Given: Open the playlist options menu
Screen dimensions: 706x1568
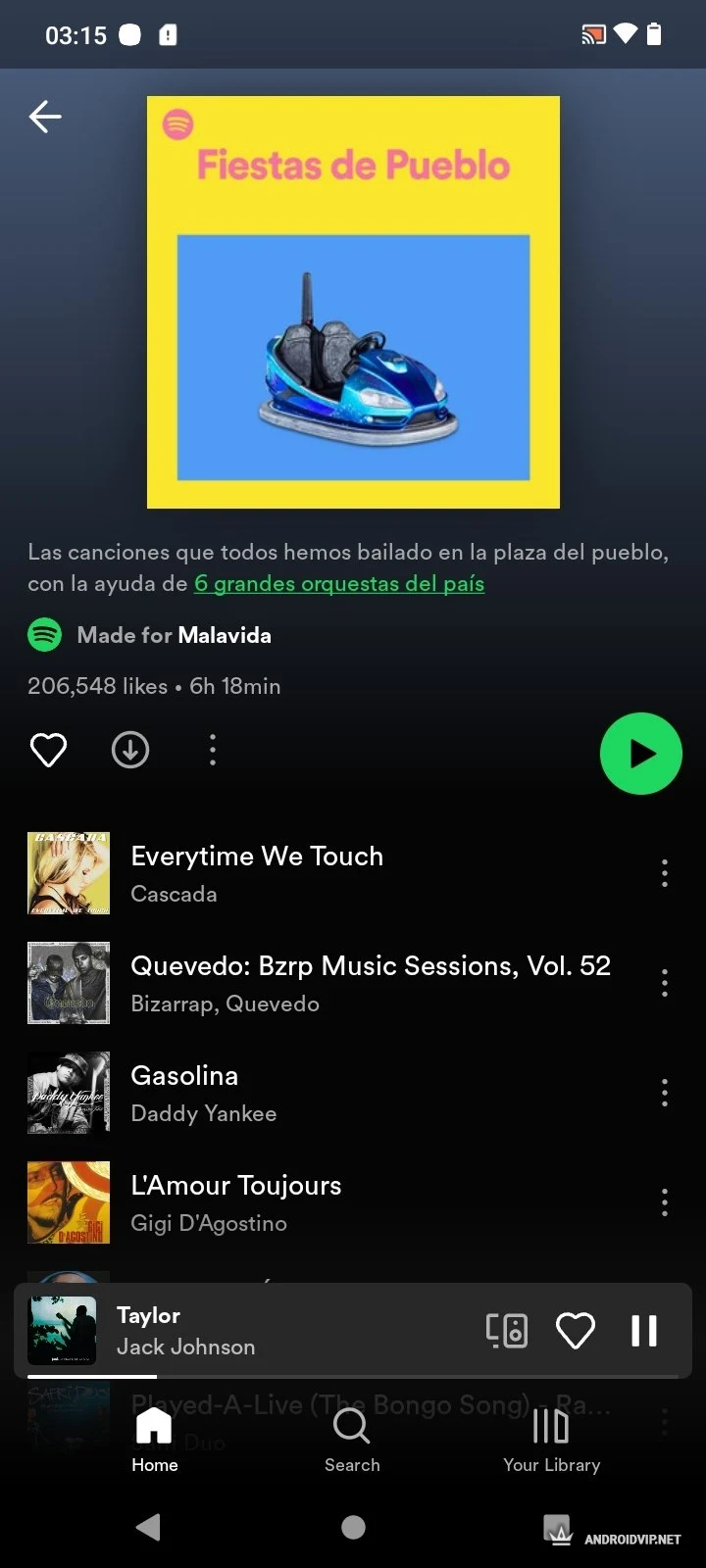Looking at the screenshot, I should click(213, 751).
